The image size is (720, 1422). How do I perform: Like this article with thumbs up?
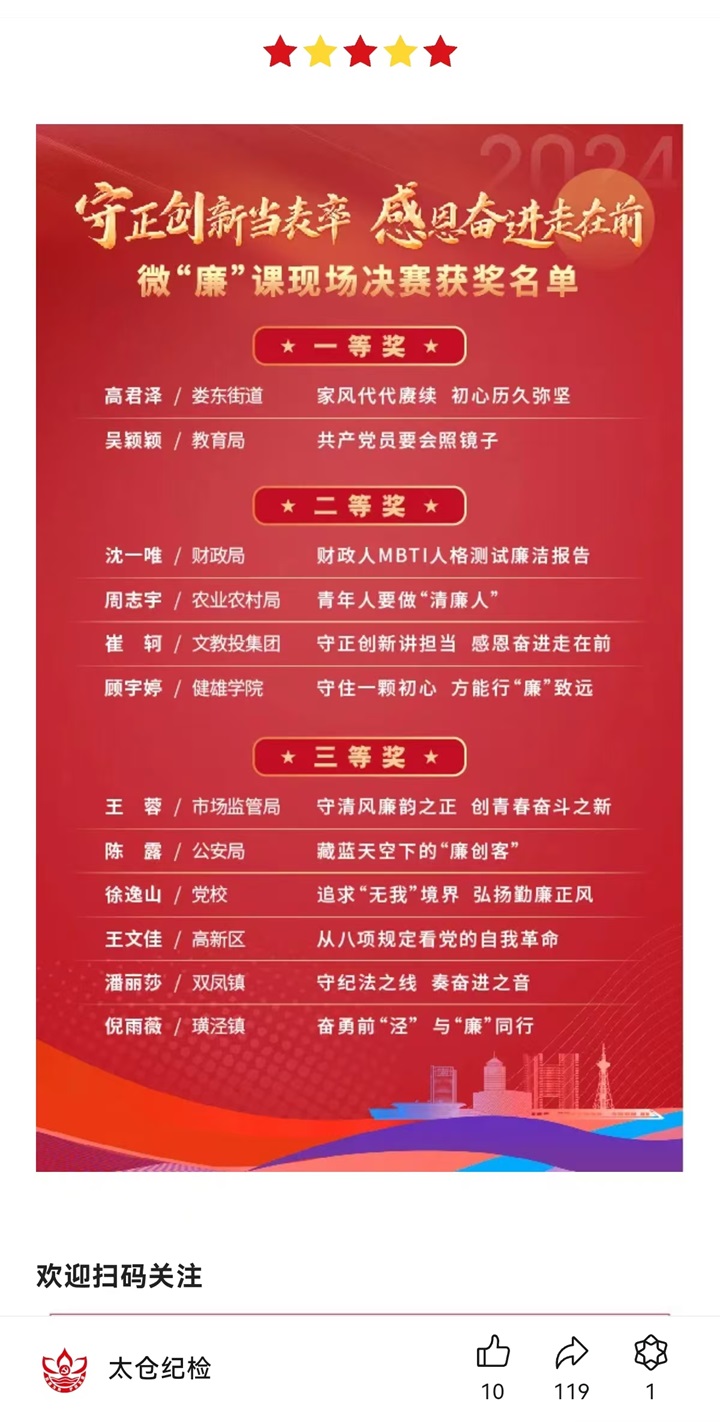point(493,1354)
